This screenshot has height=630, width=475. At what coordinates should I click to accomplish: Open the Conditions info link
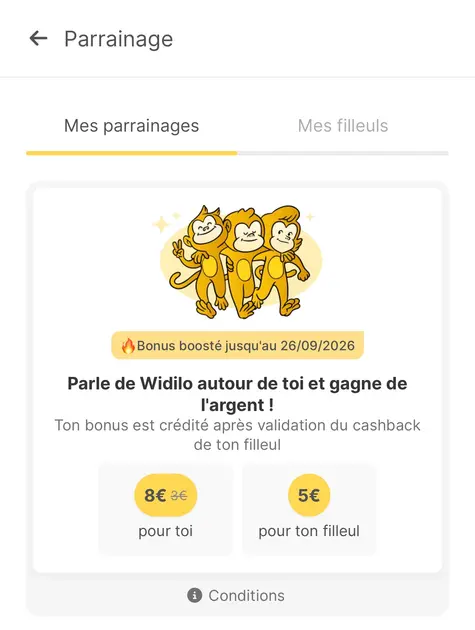click(x=236, y=595)
